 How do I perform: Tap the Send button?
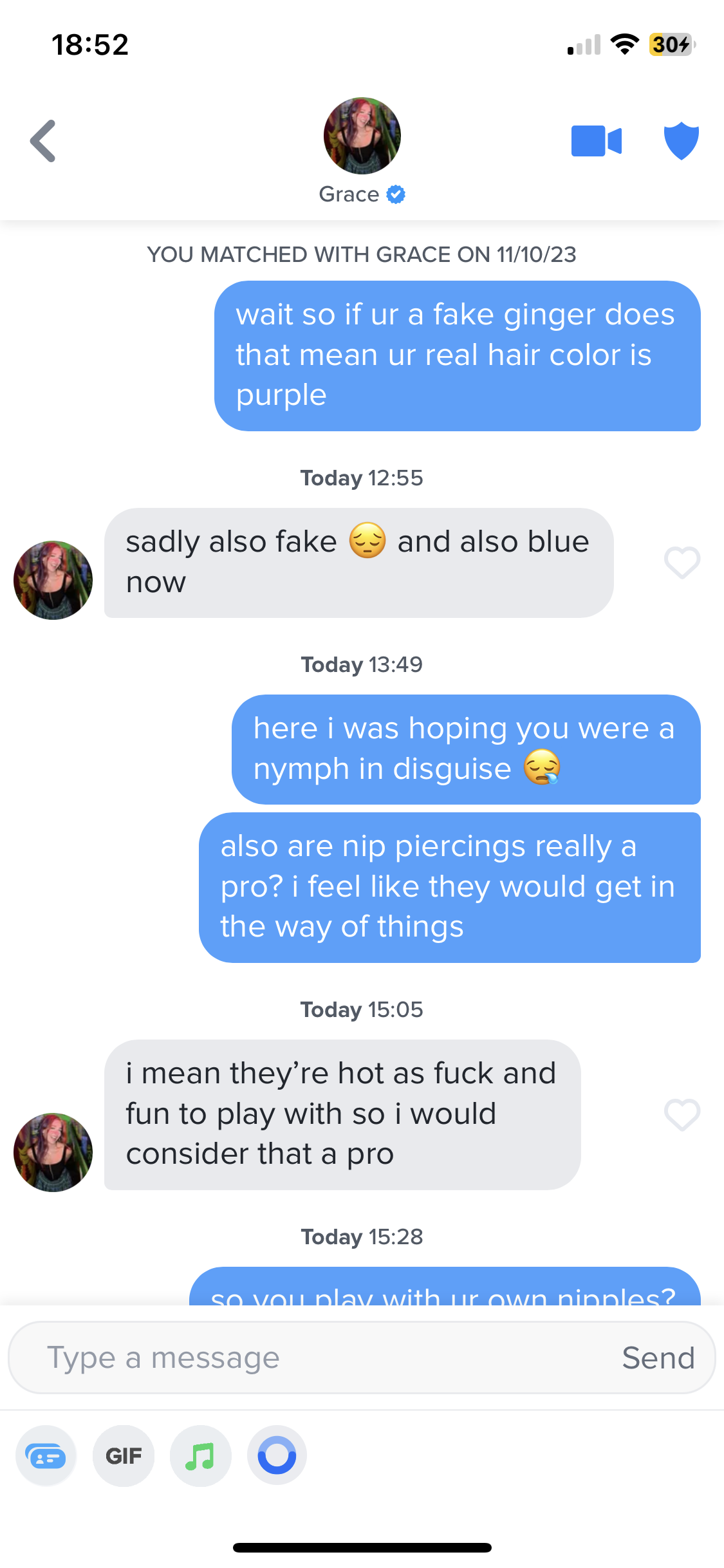pyautogui.click(x=658, y=1358)
